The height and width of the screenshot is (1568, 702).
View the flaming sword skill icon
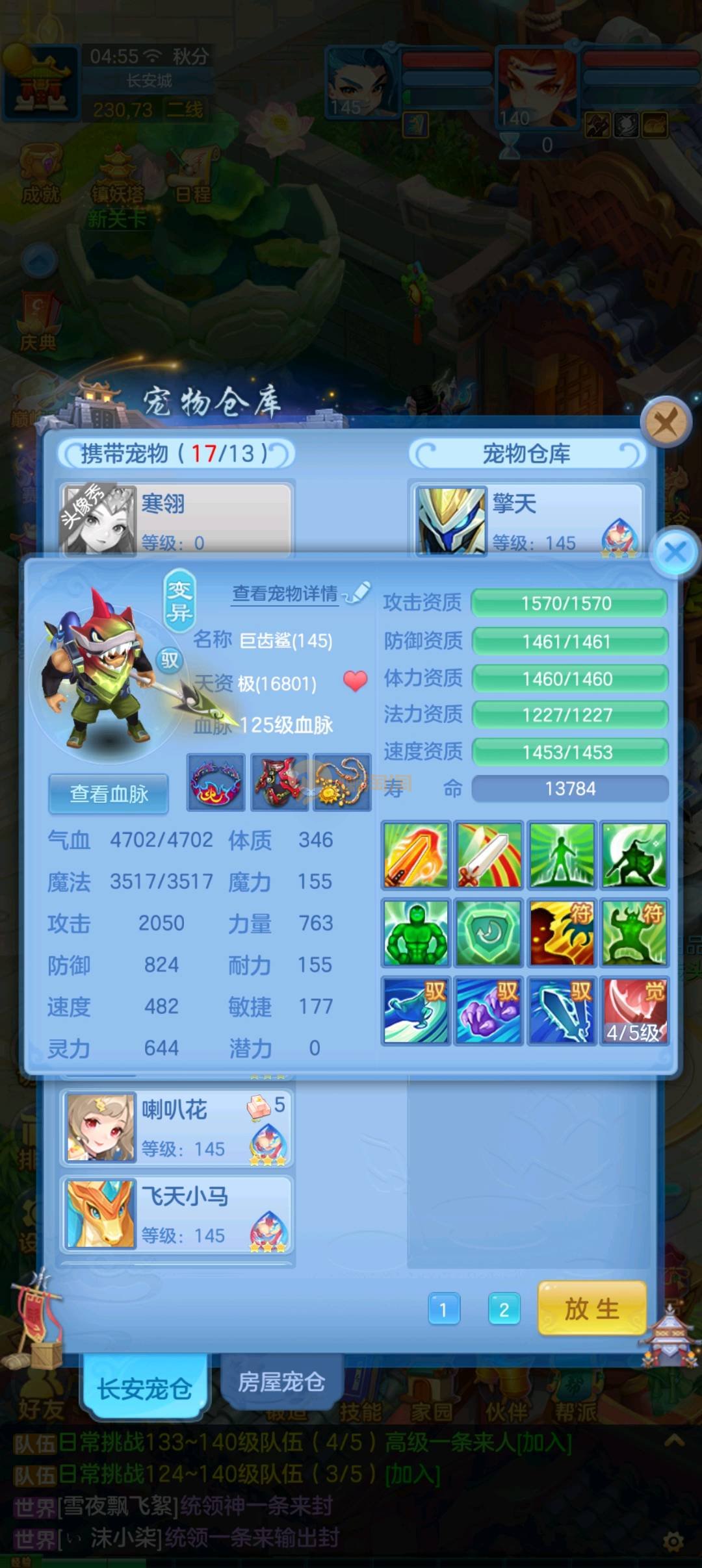pyautogui.click(x=415, y=855)
